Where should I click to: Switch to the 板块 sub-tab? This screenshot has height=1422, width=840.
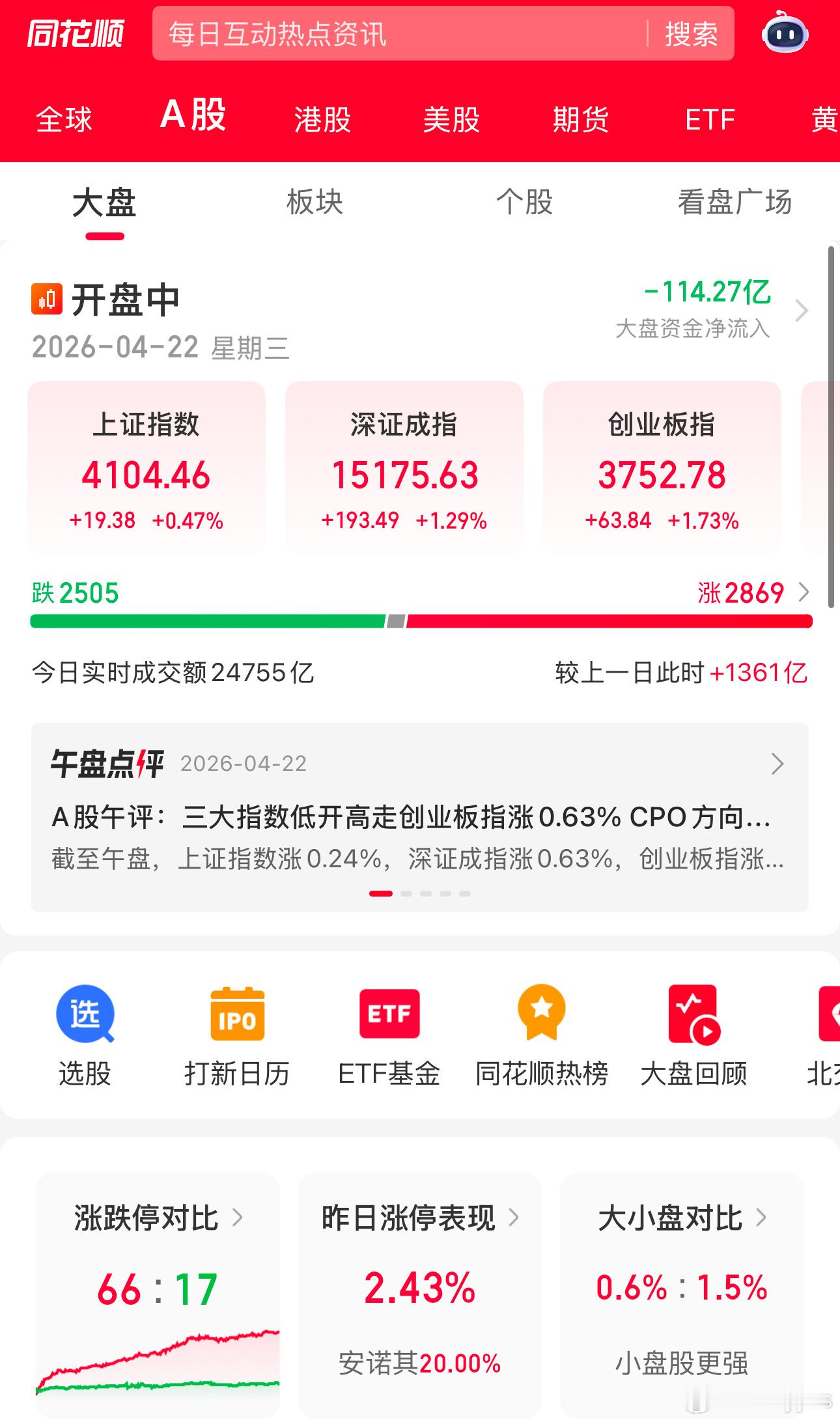click(x=315, y=202)
